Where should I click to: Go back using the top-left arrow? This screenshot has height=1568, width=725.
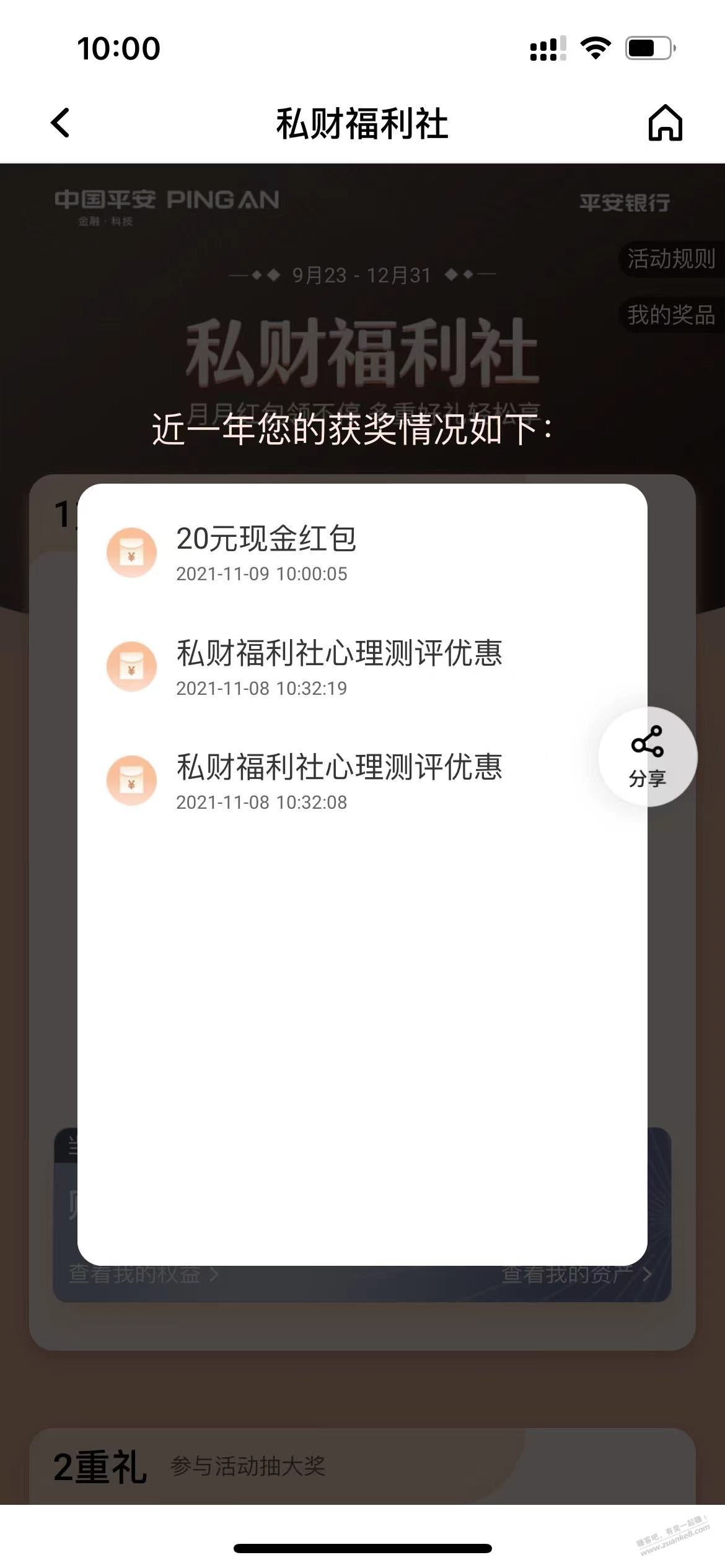point(60,123)
